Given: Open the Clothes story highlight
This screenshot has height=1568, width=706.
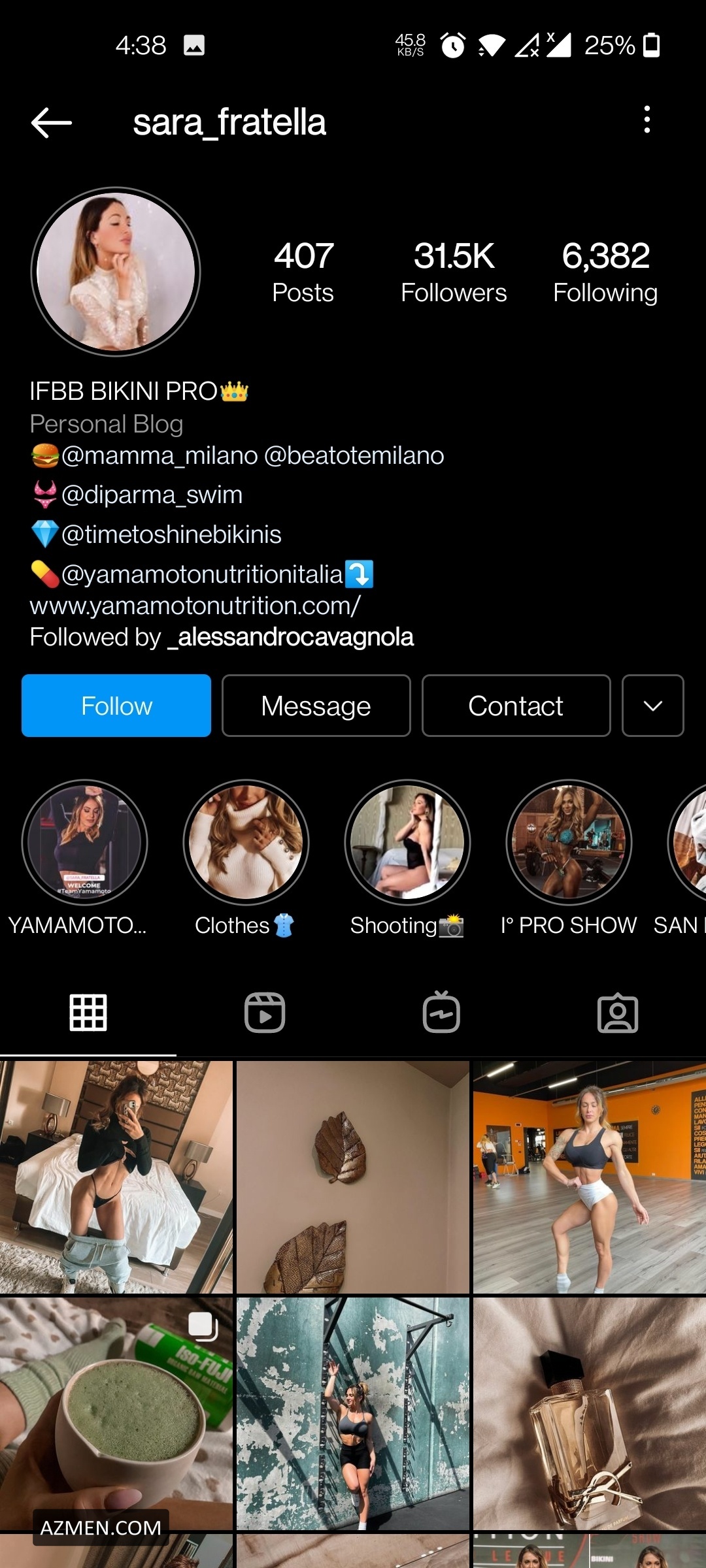Looking at the screenshot, I should coord(246,842).
